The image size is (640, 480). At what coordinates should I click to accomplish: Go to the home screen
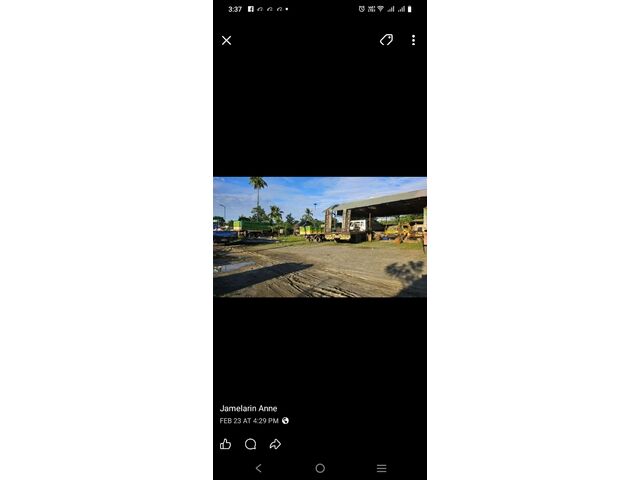320,468
